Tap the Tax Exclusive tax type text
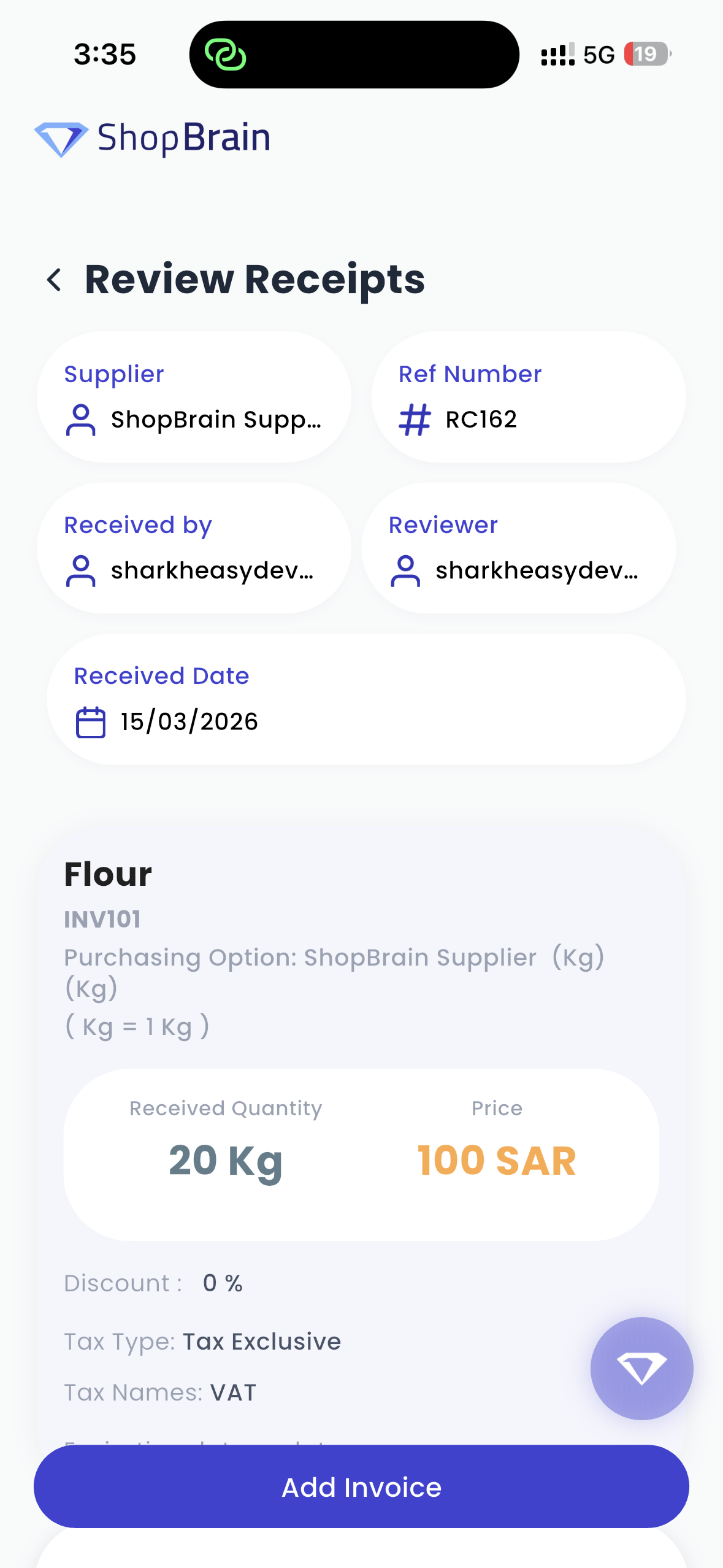Image resolution: width=723 pixels, height=1568 pixels. [262, 1341]
